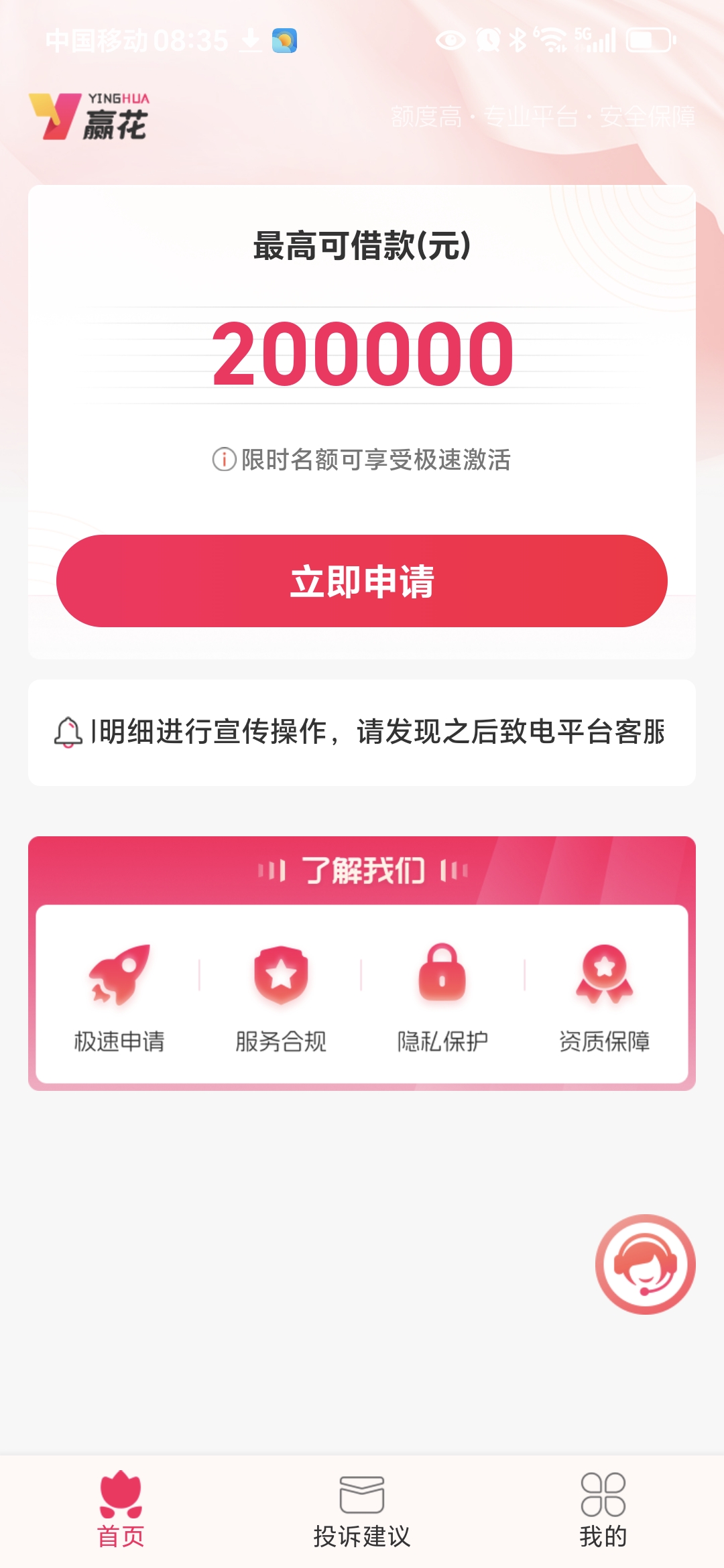Viewport: 724px width, 1568px height.
Task: Tap the 立即申请 apply button
Action: (x=362, y=580)
